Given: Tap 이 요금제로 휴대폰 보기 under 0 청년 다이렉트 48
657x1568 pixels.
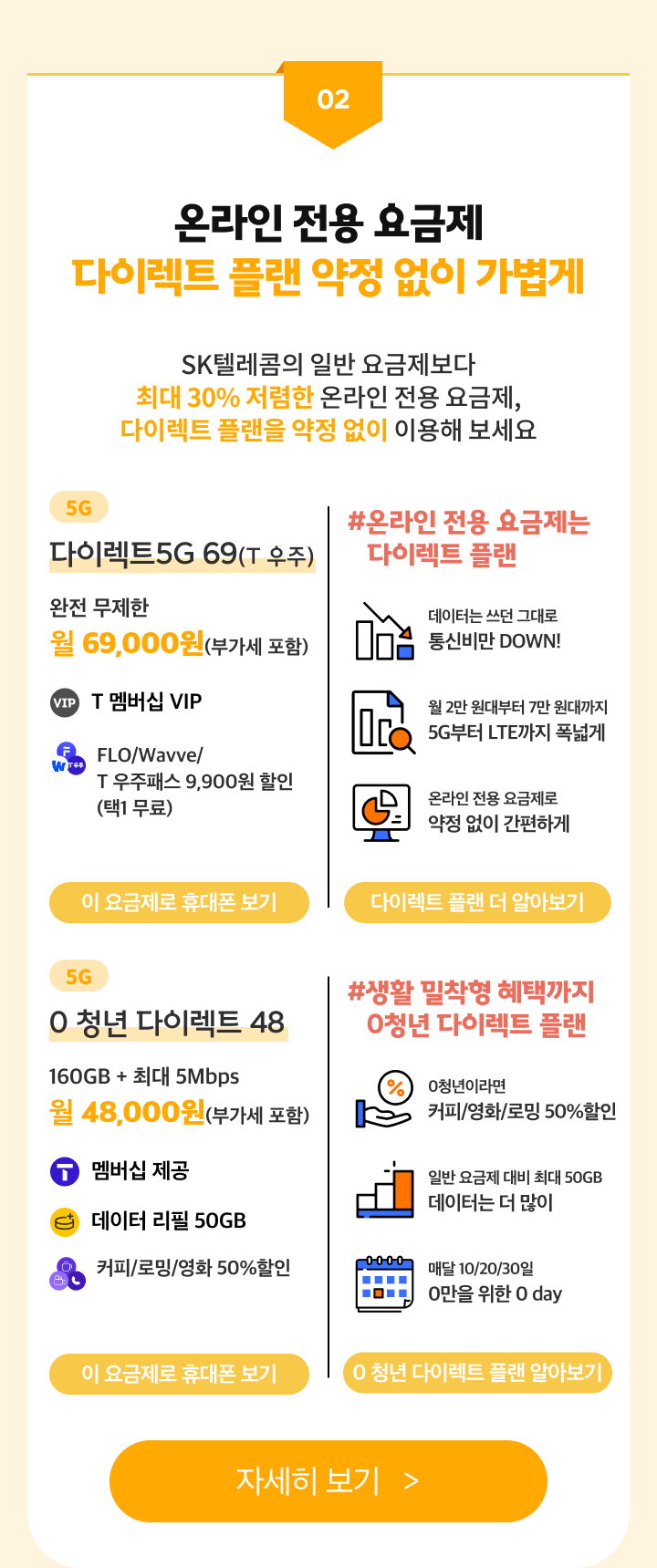Looking at the screenshot, I should (179, 1374).
